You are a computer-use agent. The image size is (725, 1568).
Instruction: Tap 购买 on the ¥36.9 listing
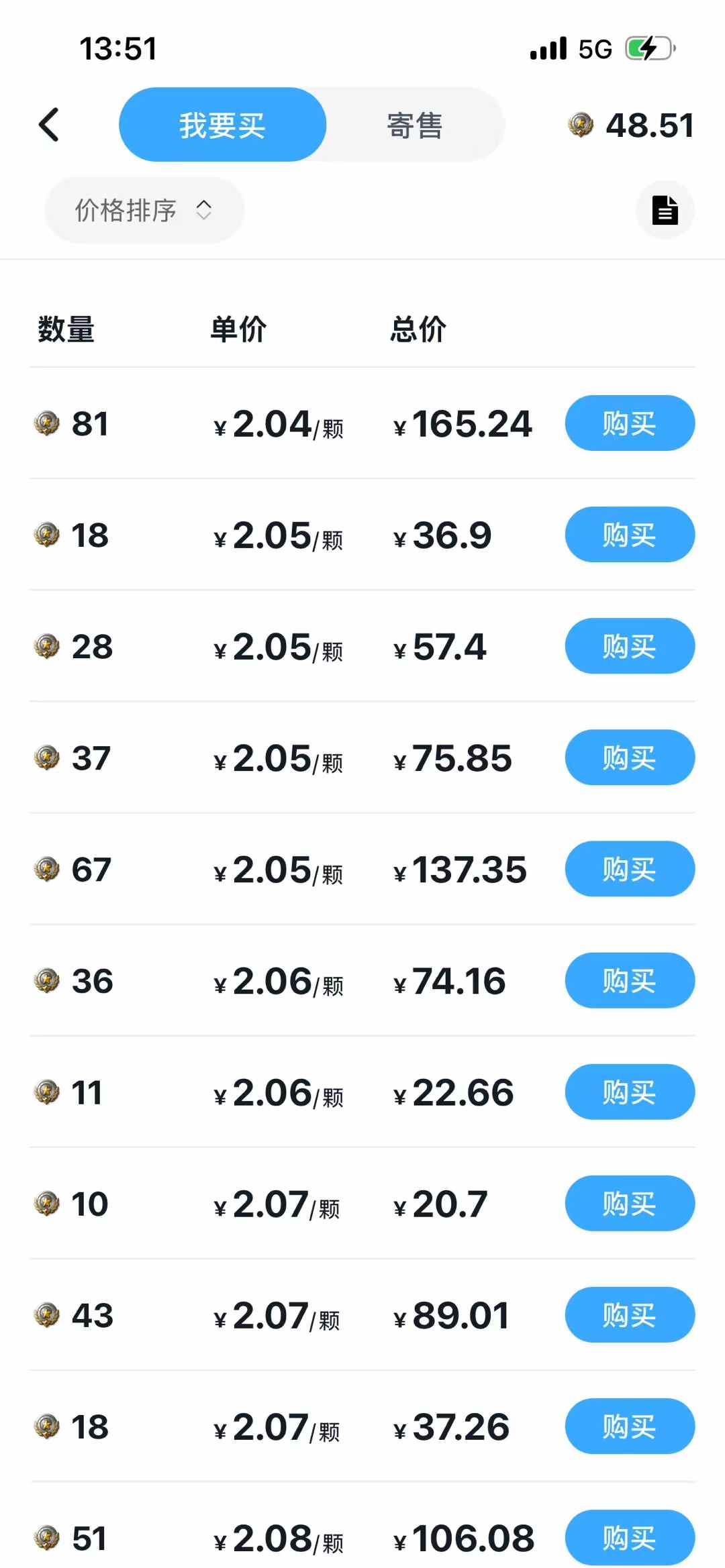[629, 535]
